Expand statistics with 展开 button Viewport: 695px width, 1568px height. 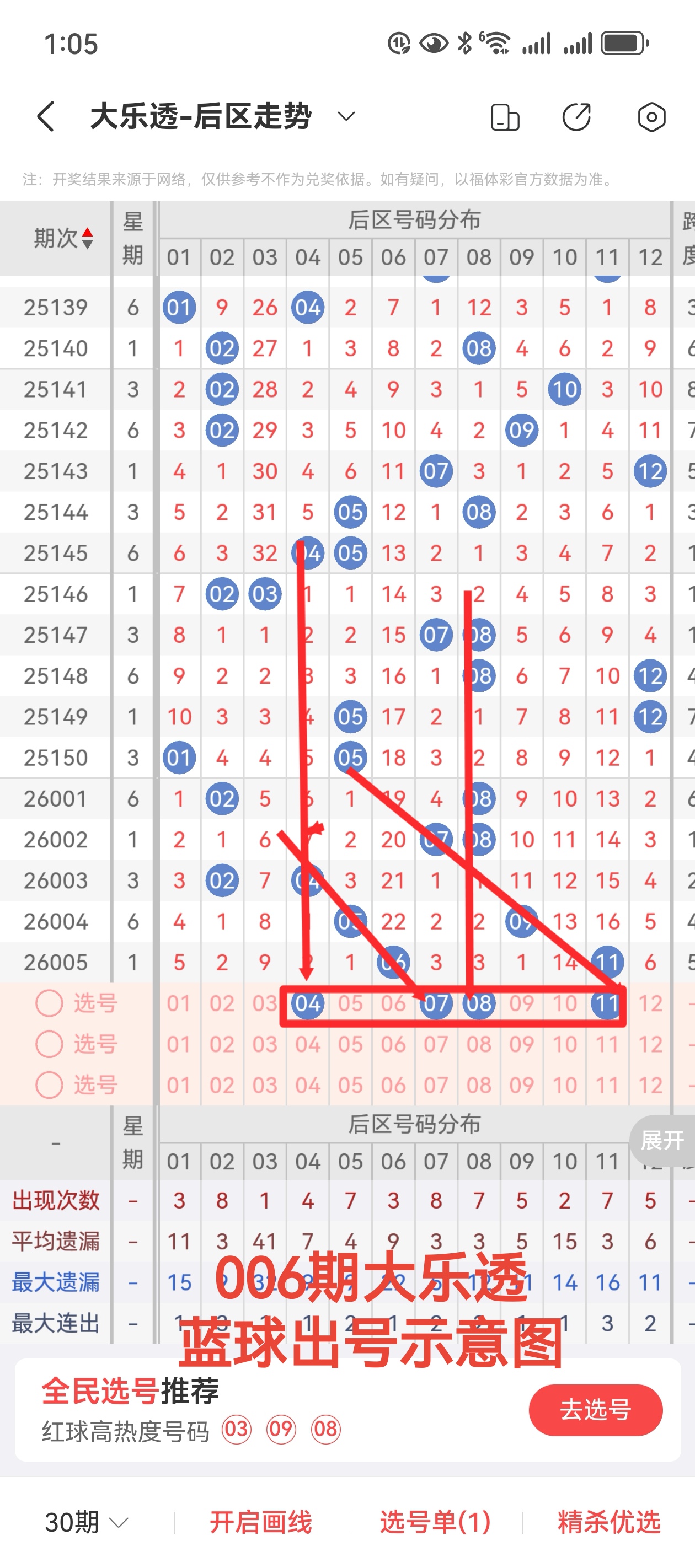pos(662,1140)
